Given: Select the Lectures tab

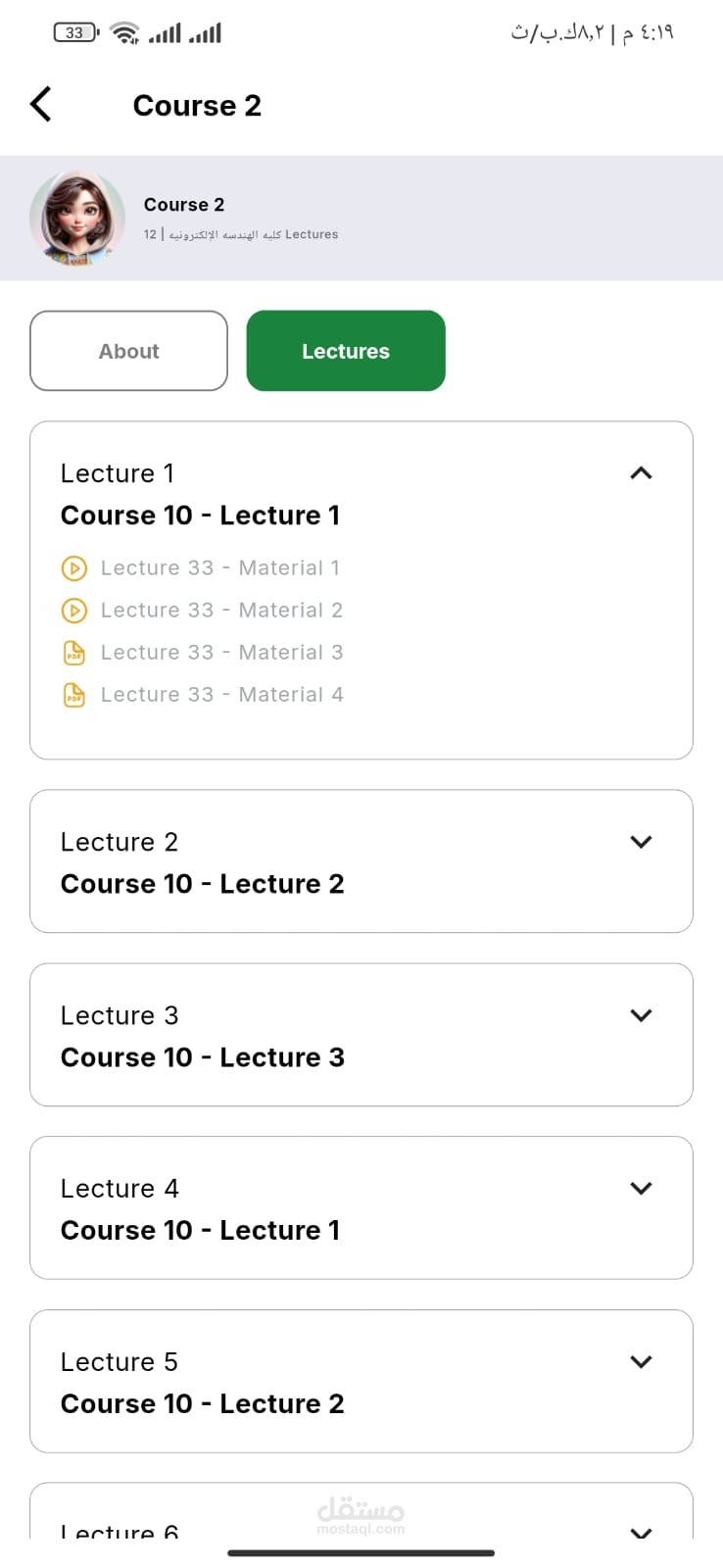Looking at the screenshot, I should click(346, 351).
